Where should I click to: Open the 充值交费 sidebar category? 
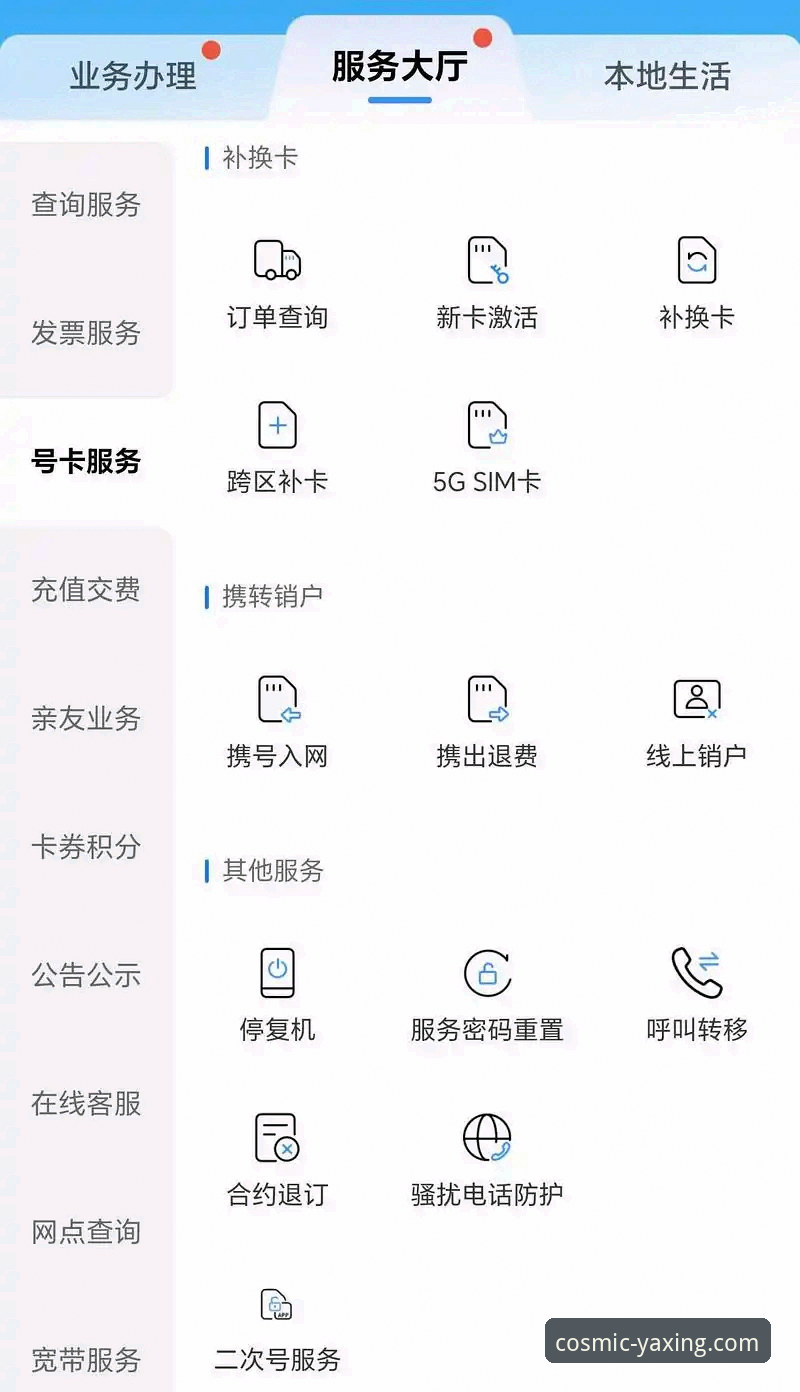coord(85,590)
